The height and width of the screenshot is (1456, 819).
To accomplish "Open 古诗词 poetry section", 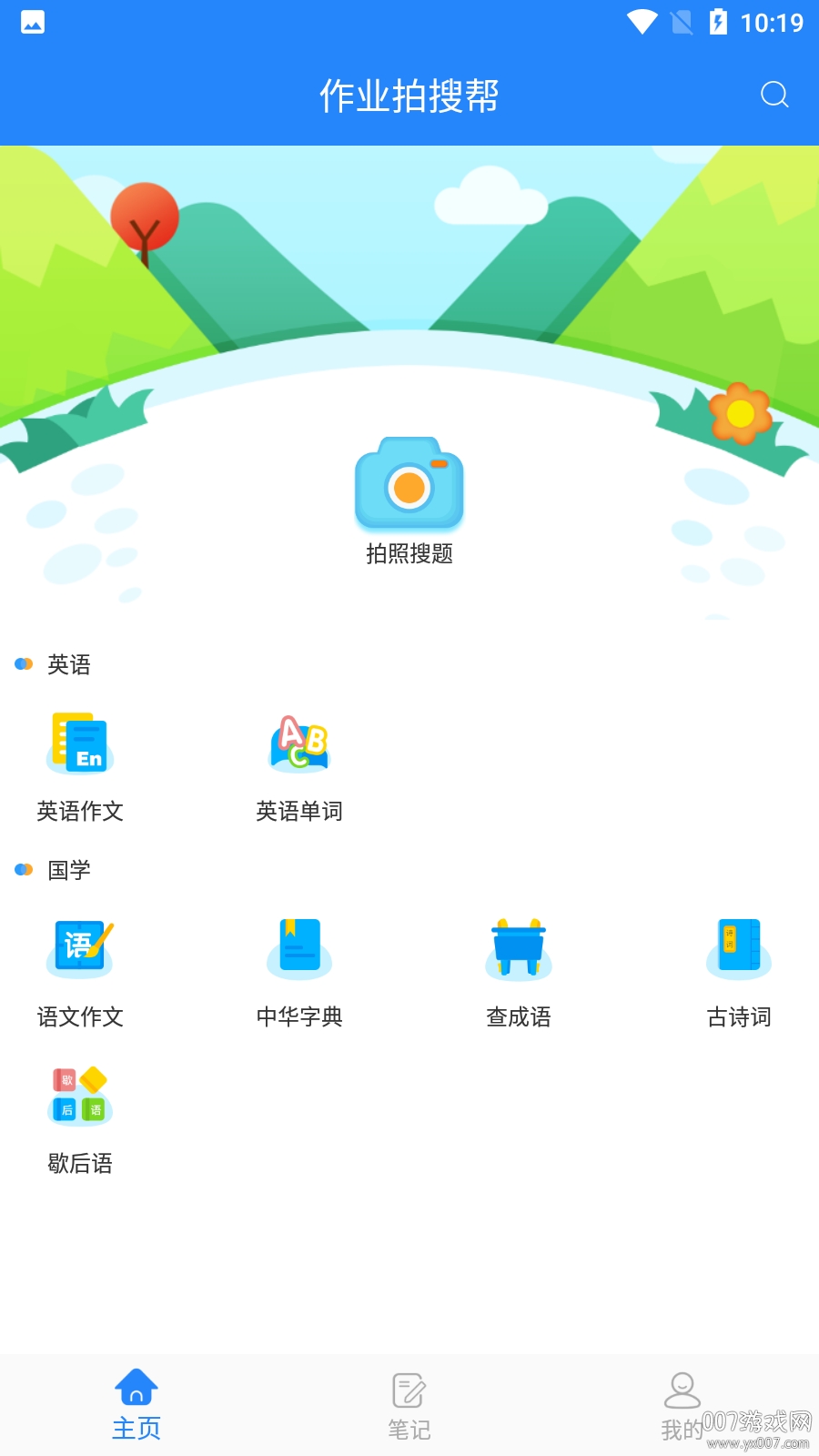I will pyautogui.click(x=738, y=971).
